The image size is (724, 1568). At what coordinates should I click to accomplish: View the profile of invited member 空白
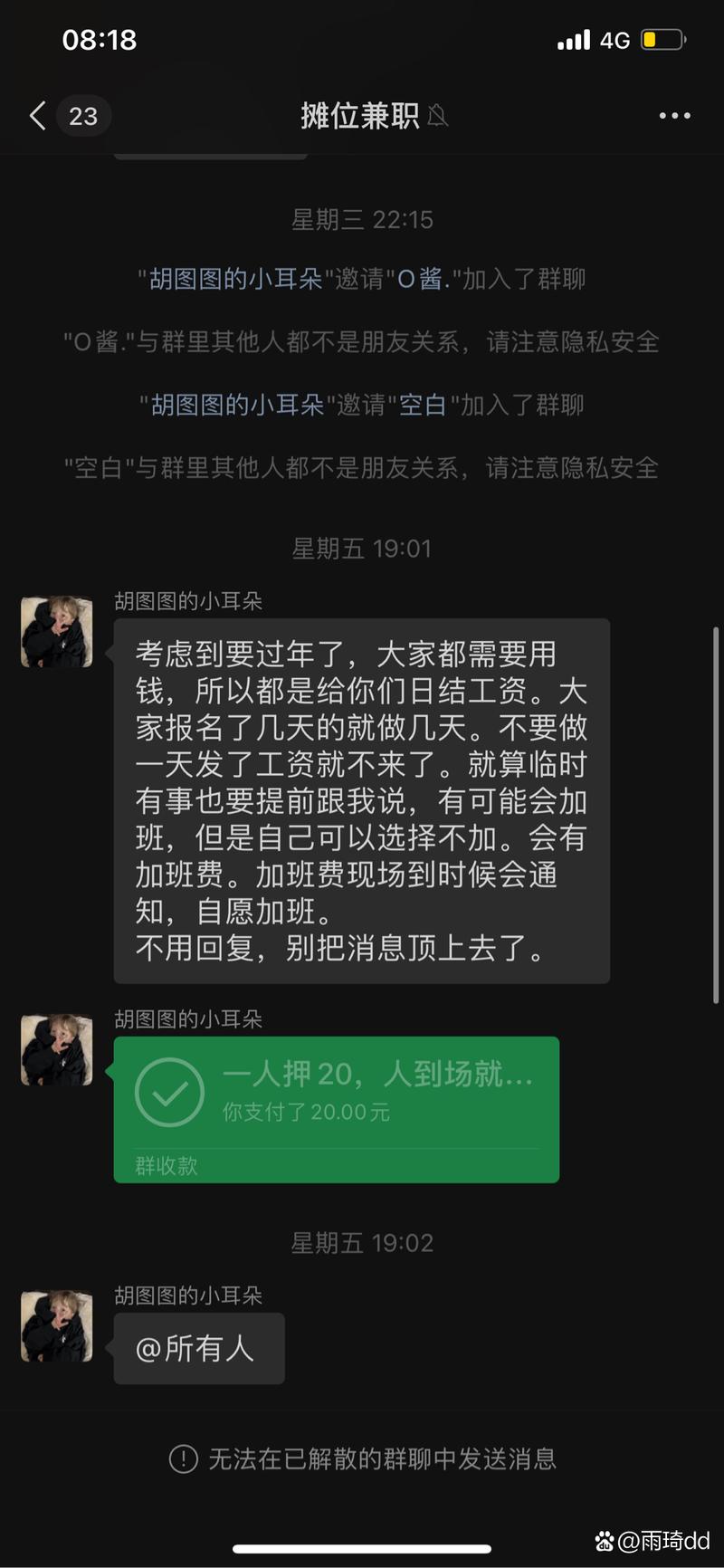pyautogui.click(x=423, y=405)
